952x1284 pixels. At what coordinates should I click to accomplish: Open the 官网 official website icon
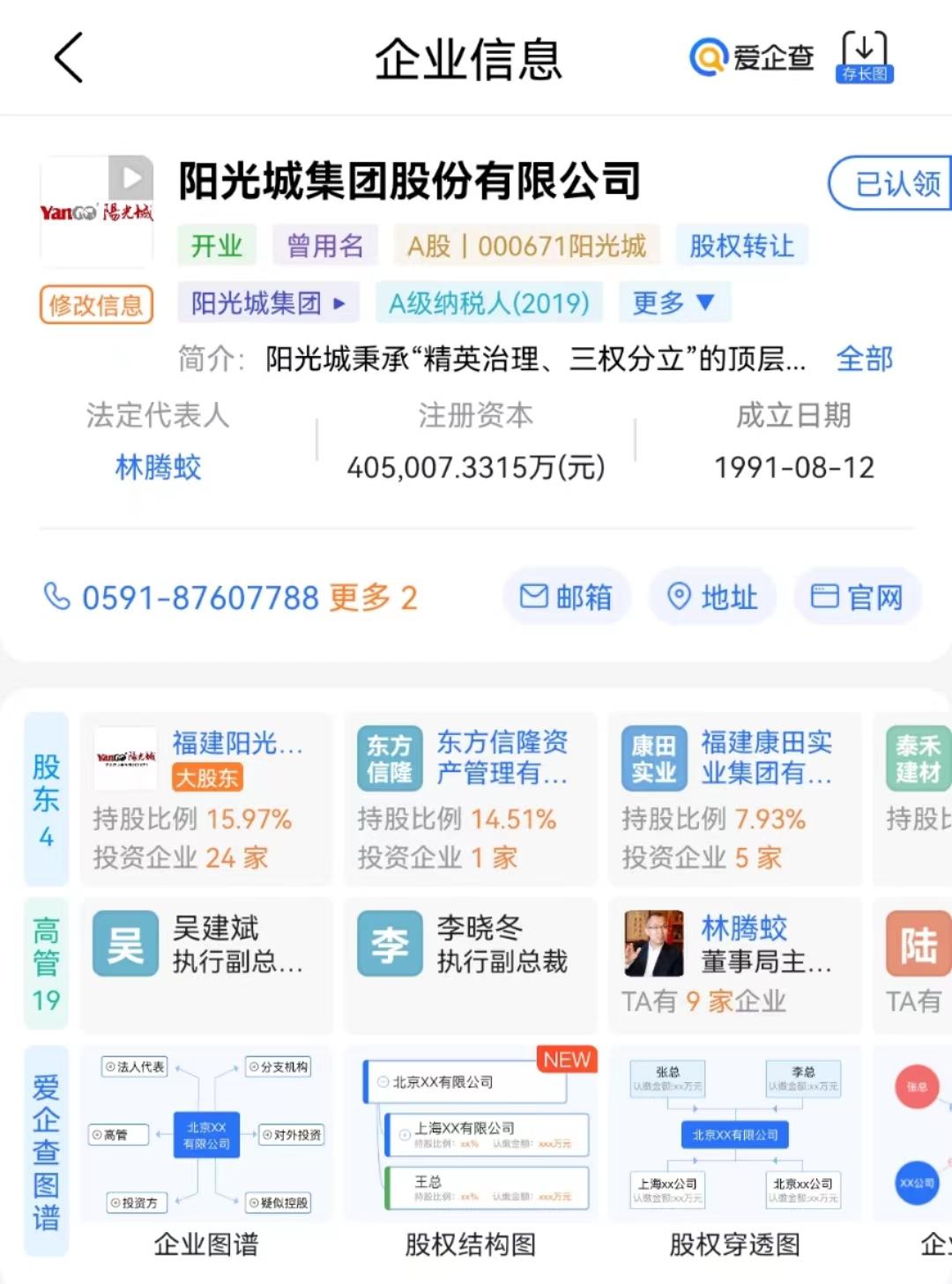(856, 597)
